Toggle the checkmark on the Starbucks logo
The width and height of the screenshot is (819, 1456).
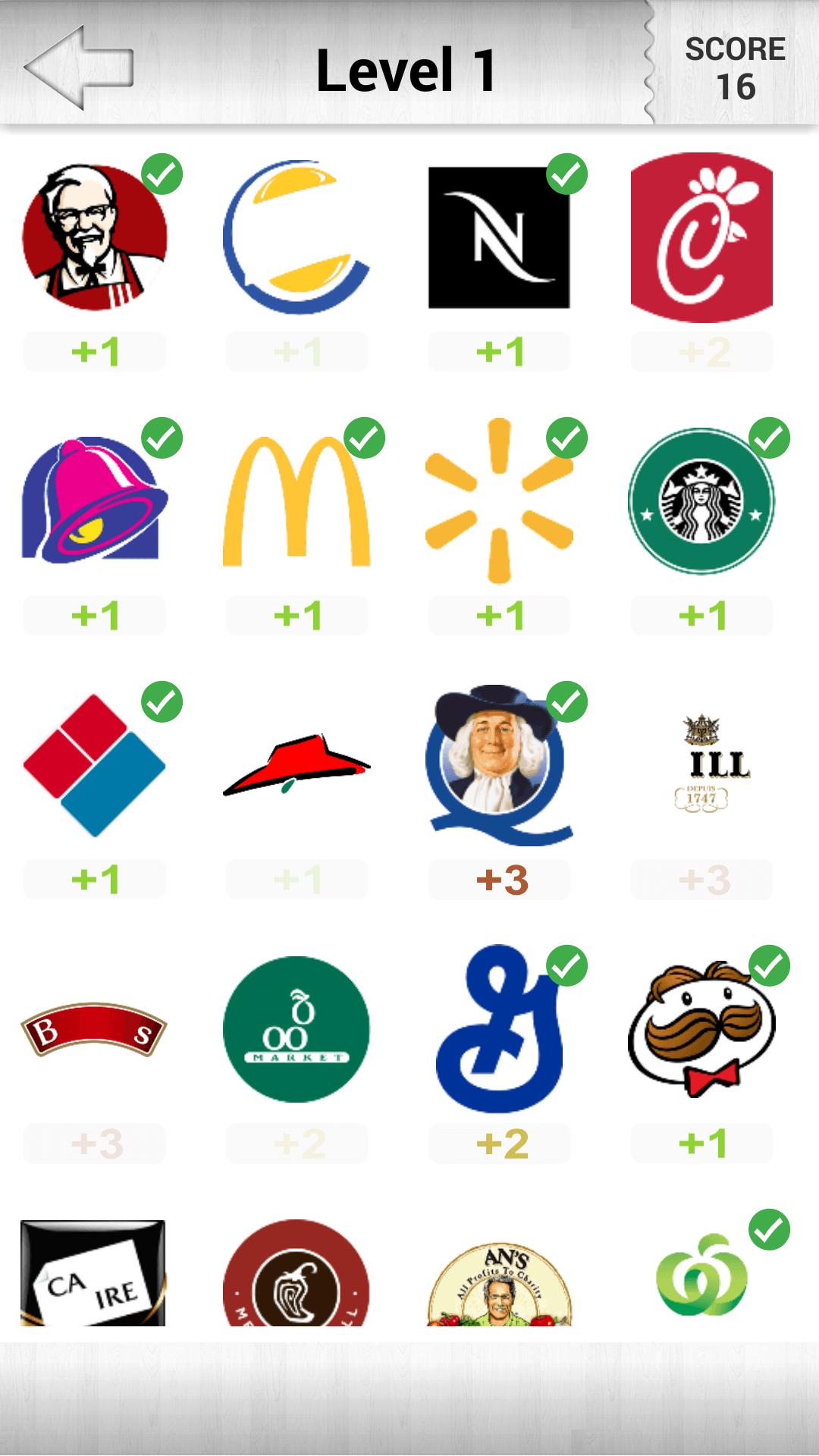(x=768, y=438)
